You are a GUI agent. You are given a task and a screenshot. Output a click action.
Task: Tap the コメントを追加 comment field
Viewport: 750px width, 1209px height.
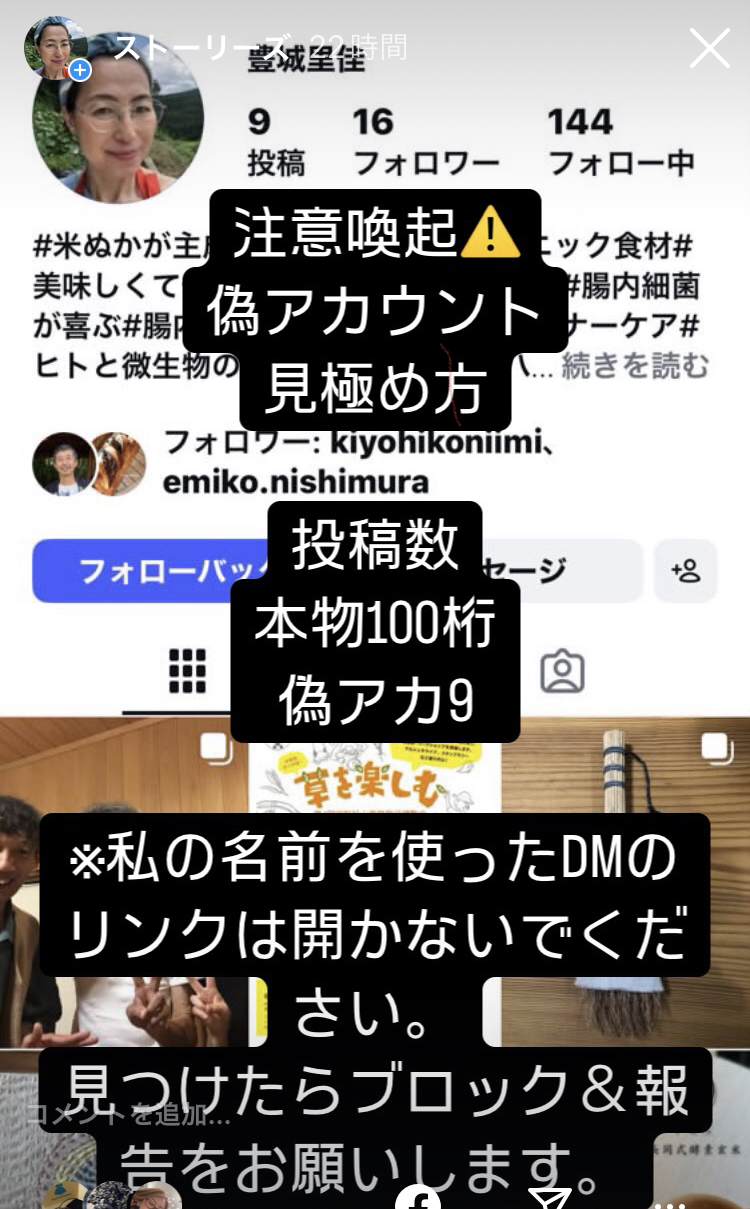point(130,1114)
